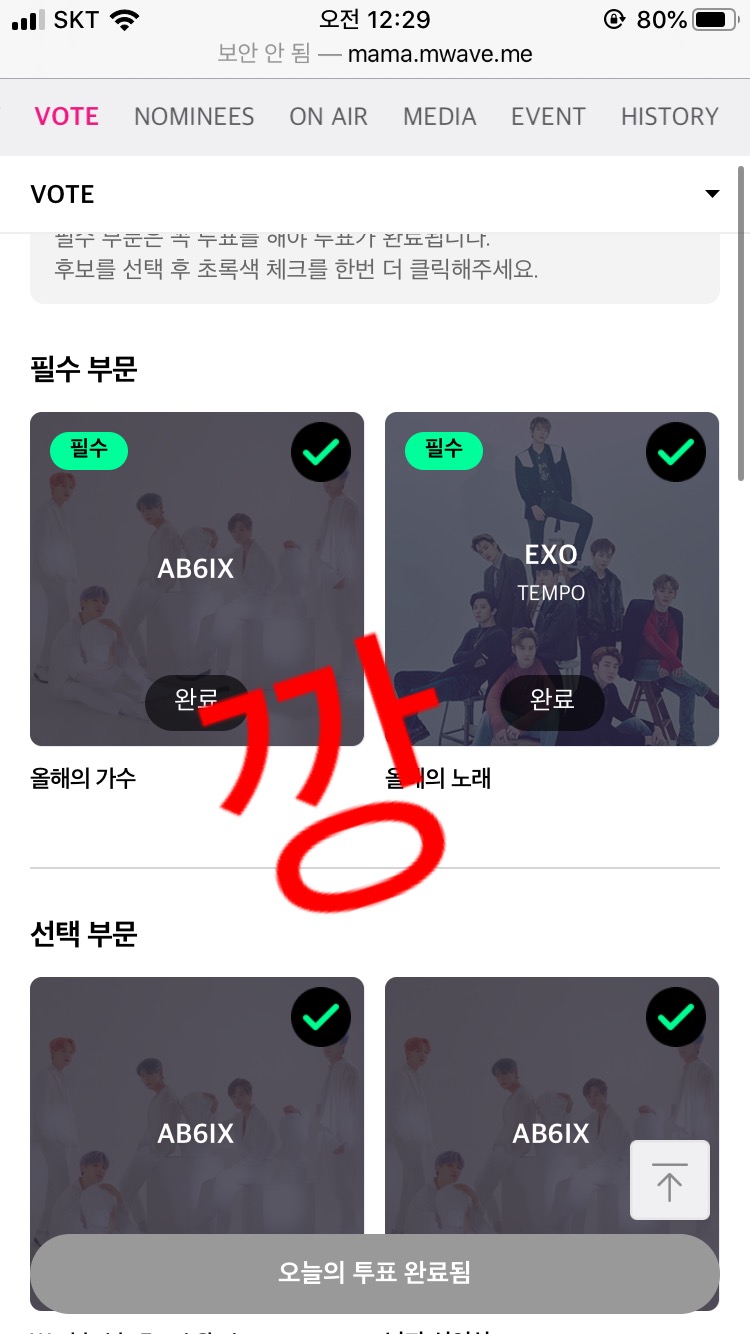Open the HISTORY section
Viewport: 750px width, 1334px height.
[x=669, y=116]
